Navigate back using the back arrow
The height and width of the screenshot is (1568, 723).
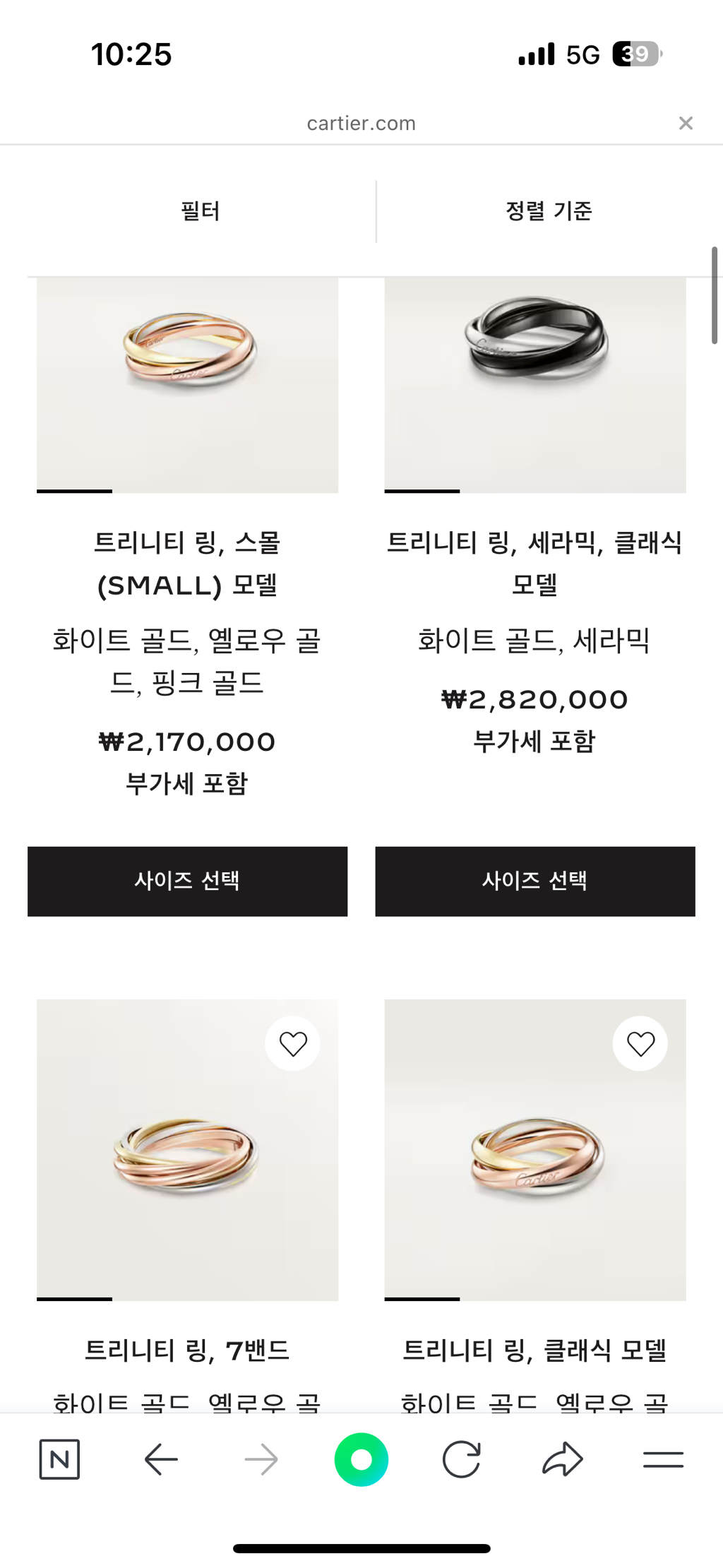160,1460
